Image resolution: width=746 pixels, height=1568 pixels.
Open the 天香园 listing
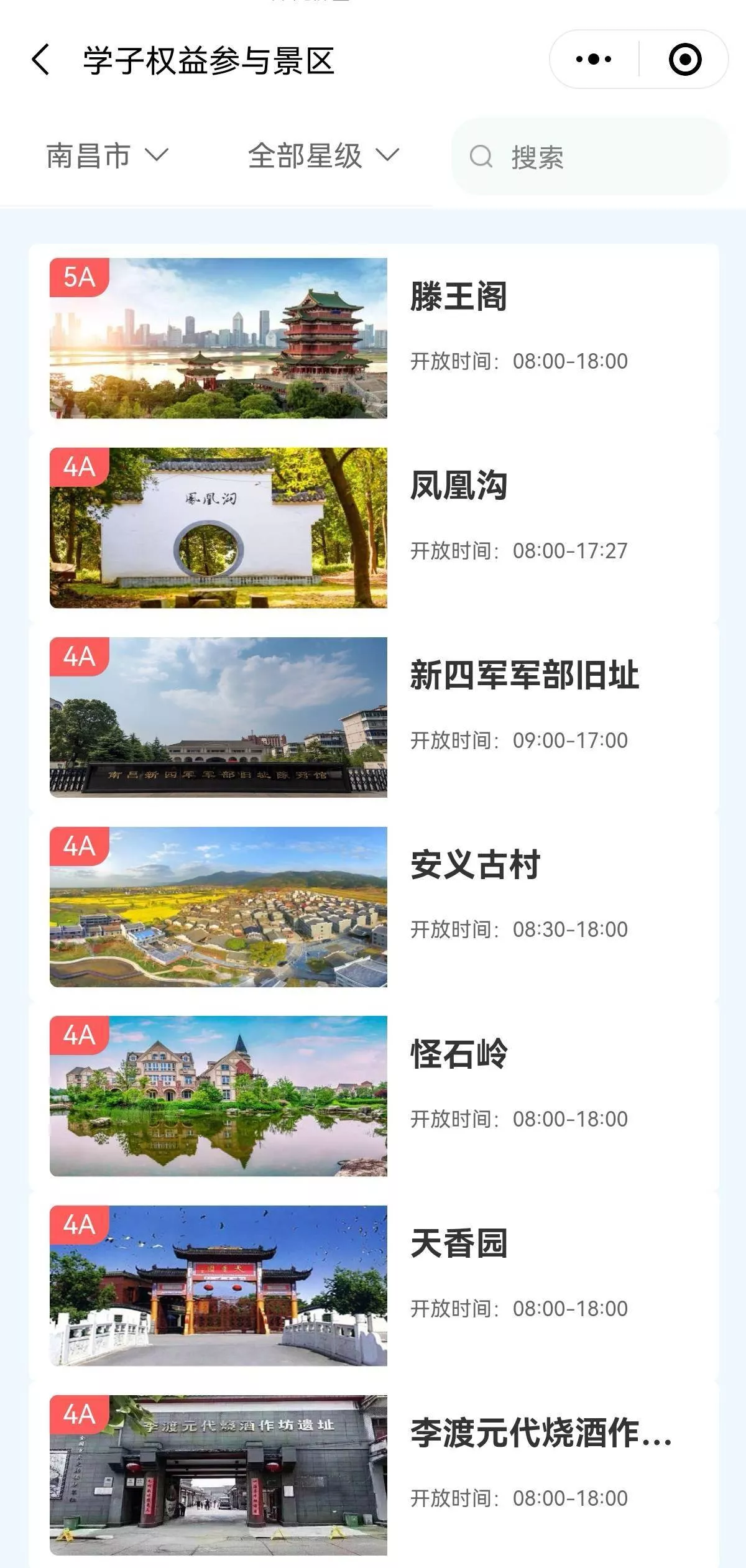[x=374, y=1286]
